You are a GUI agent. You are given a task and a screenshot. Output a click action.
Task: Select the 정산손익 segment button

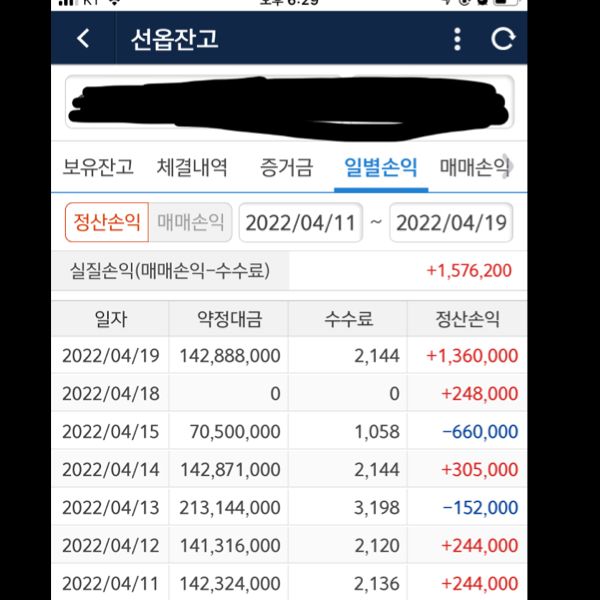107,222
